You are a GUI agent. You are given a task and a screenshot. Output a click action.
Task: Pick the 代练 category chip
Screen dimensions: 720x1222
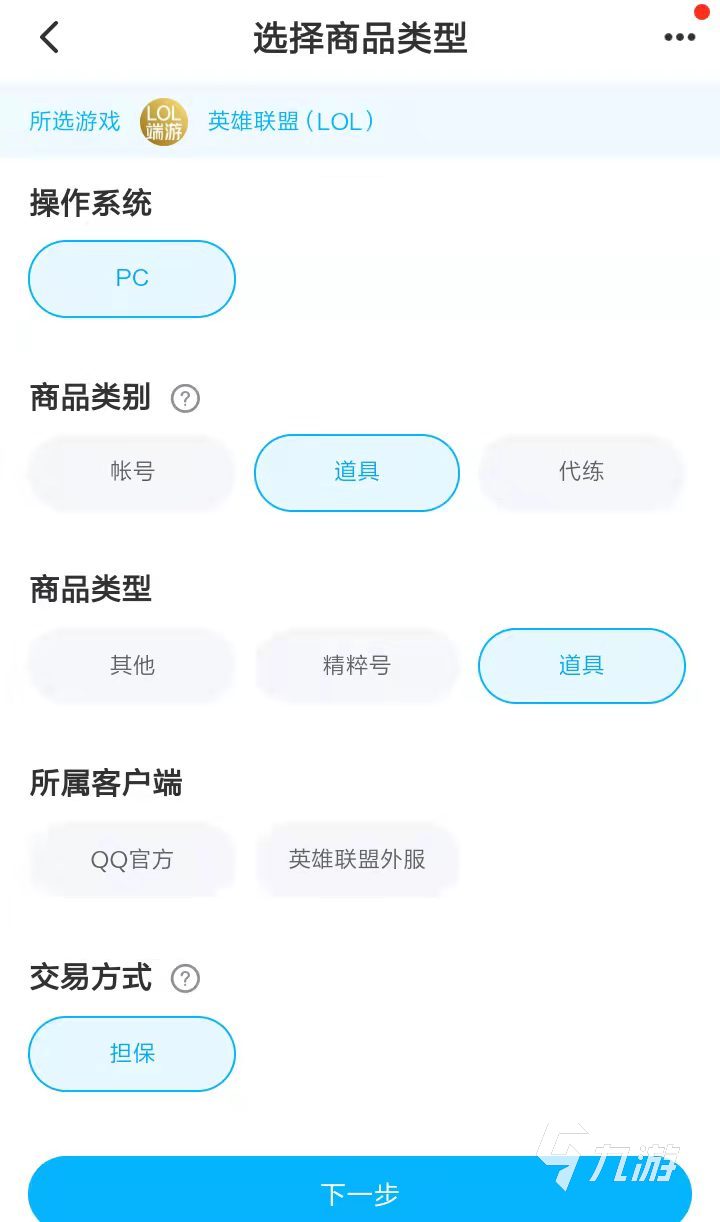pos(581,472)
